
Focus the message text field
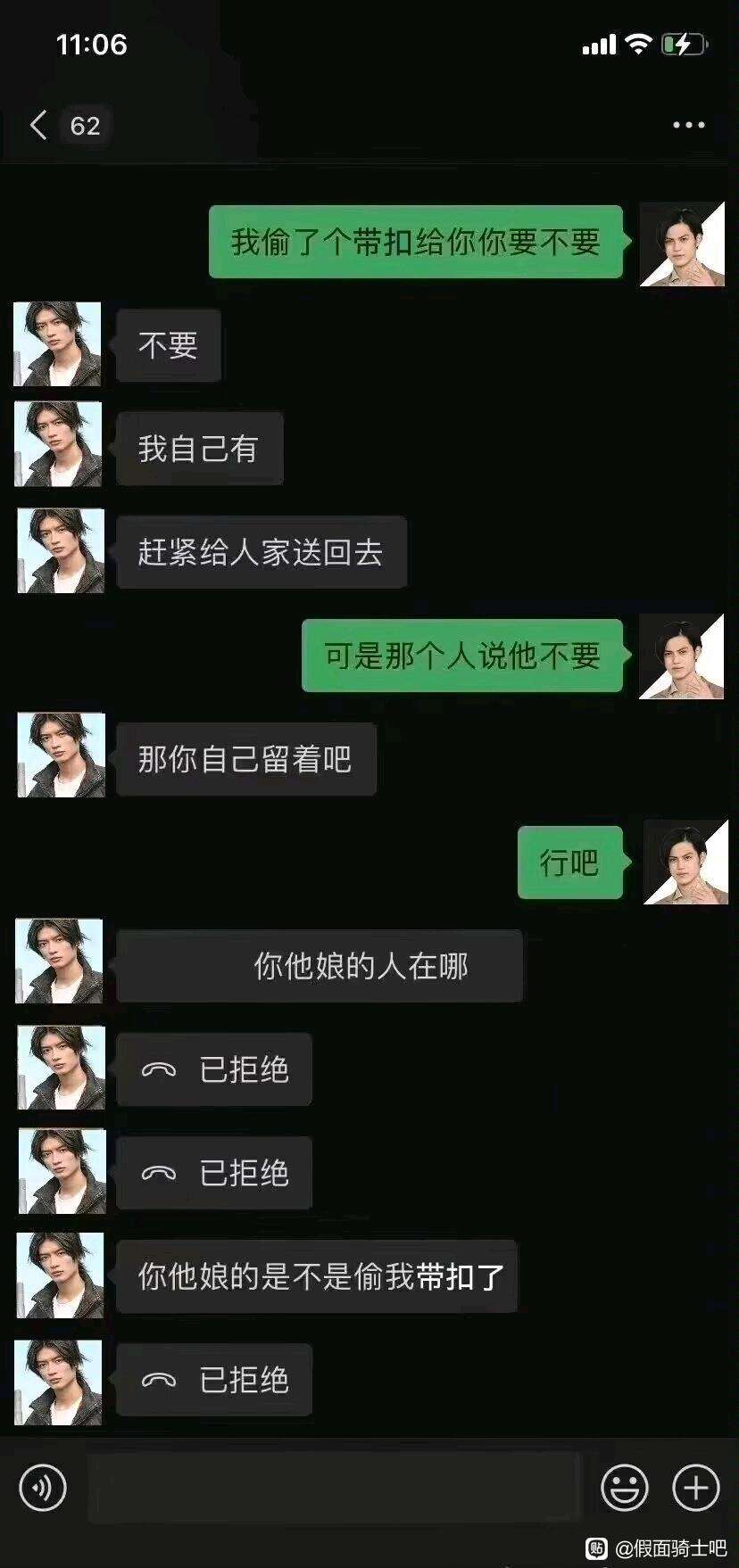pyautogui.click(x=335, y=1488)
